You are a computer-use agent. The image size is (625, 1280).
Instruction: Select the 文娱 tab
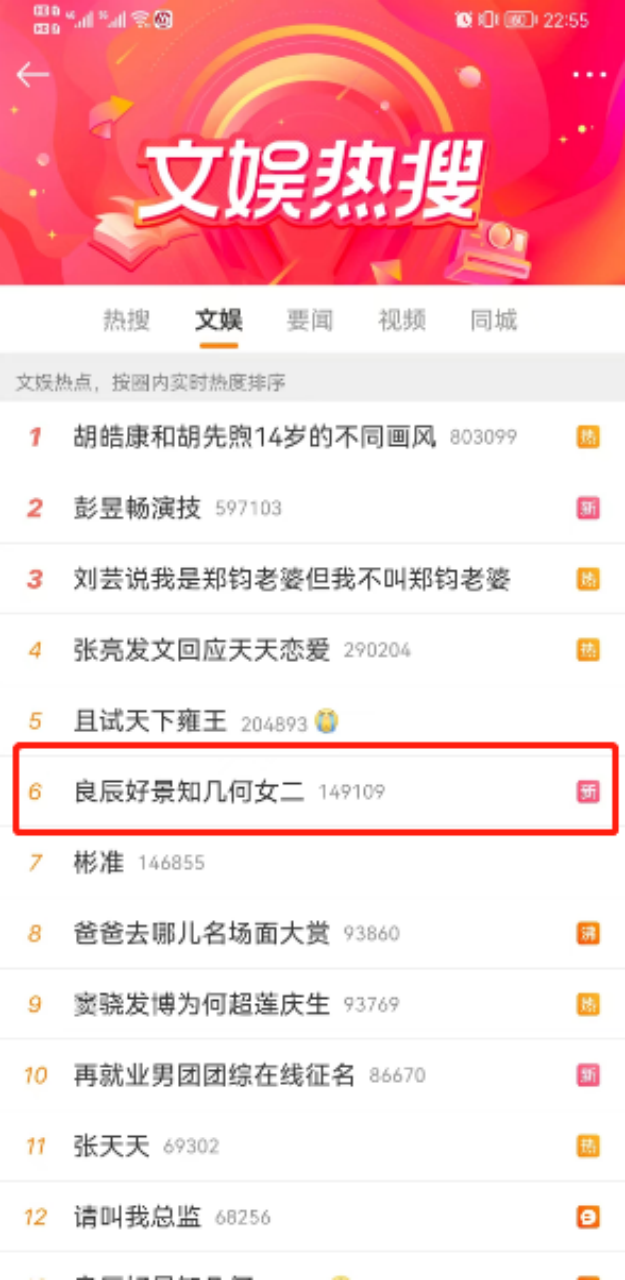click(x=218, y=320)
